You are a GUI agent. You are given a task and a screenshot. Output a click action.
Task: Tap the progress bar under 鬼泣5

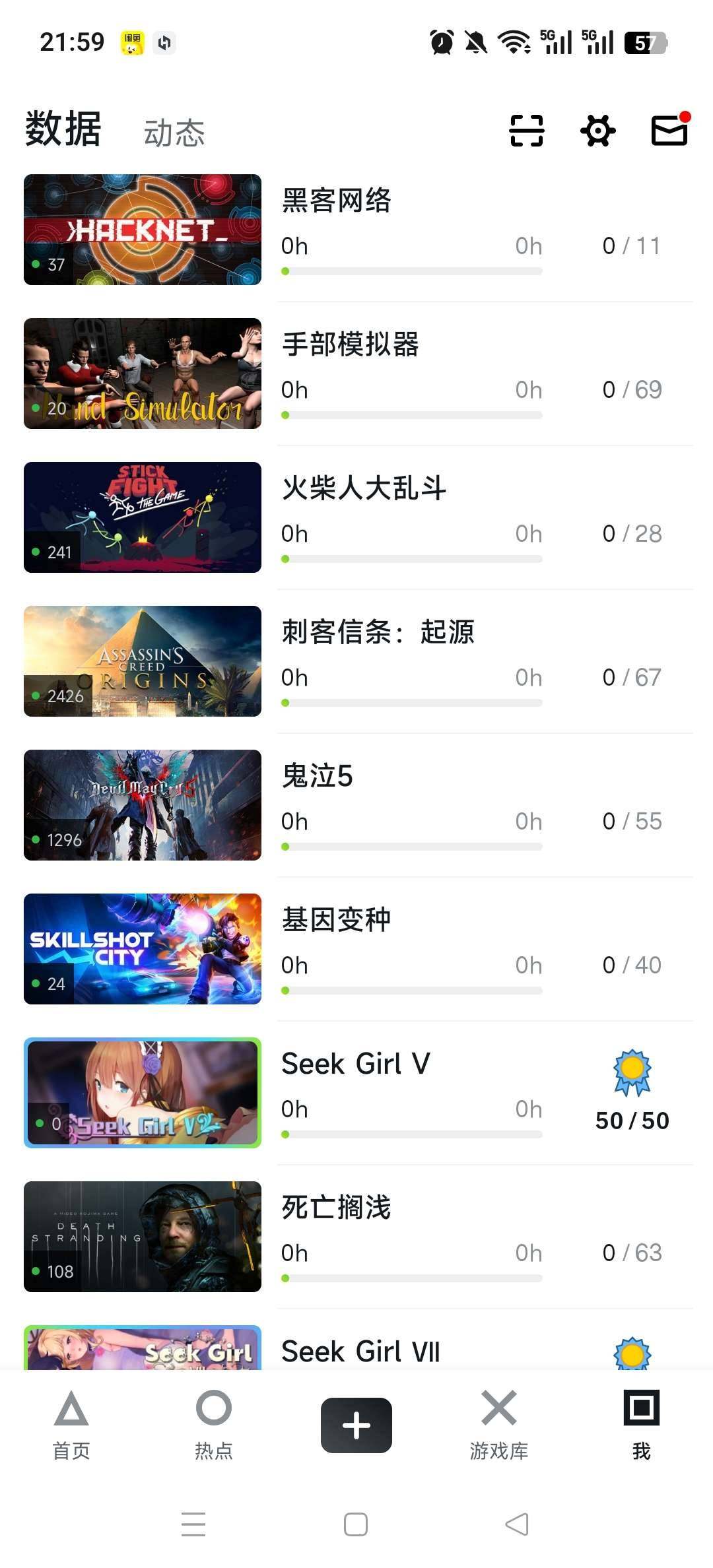coord(411,846)
